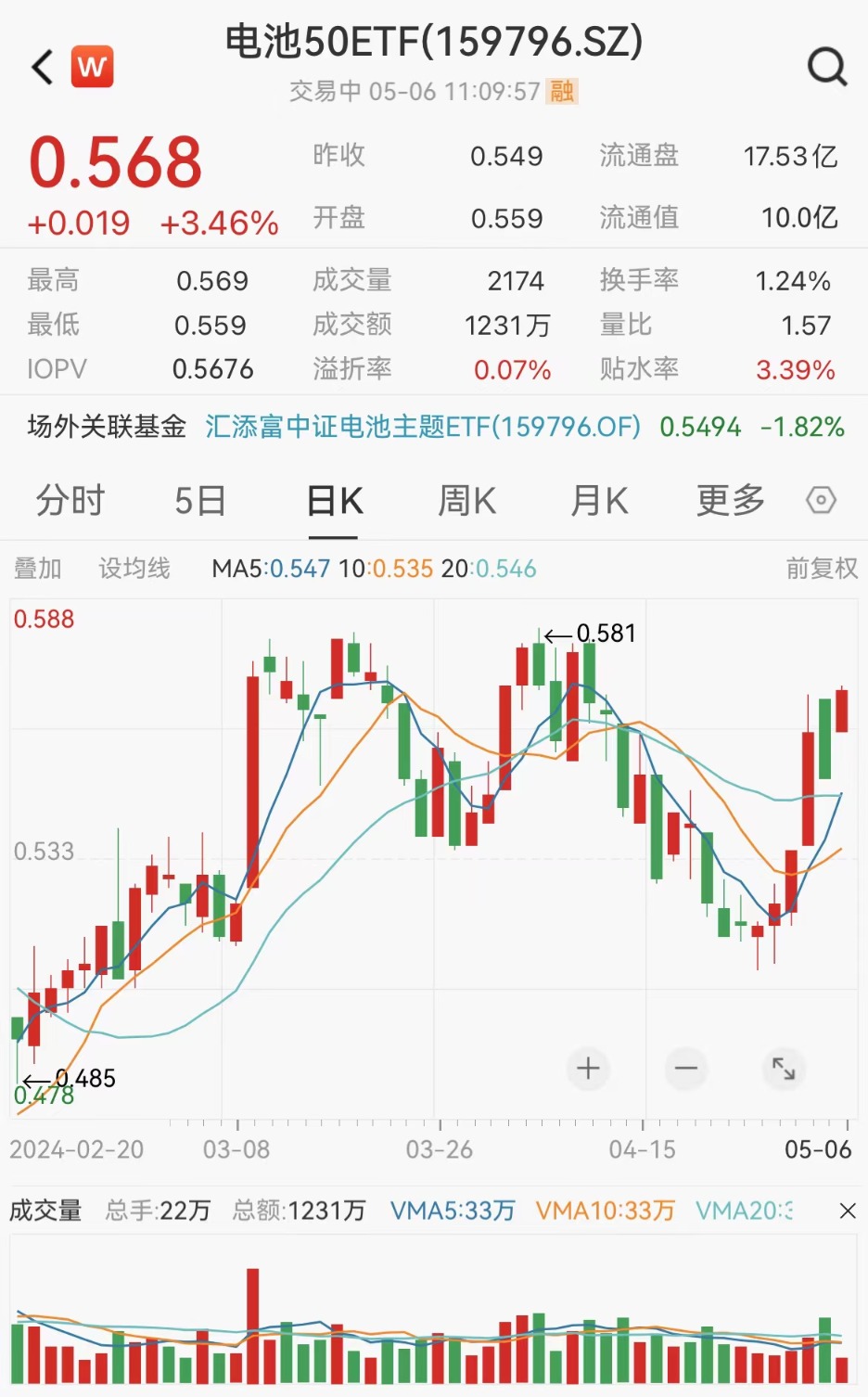Screen dimensions: 868x1397
Task: Close the 成交量 volume panel
Action: coord(847,1211)
